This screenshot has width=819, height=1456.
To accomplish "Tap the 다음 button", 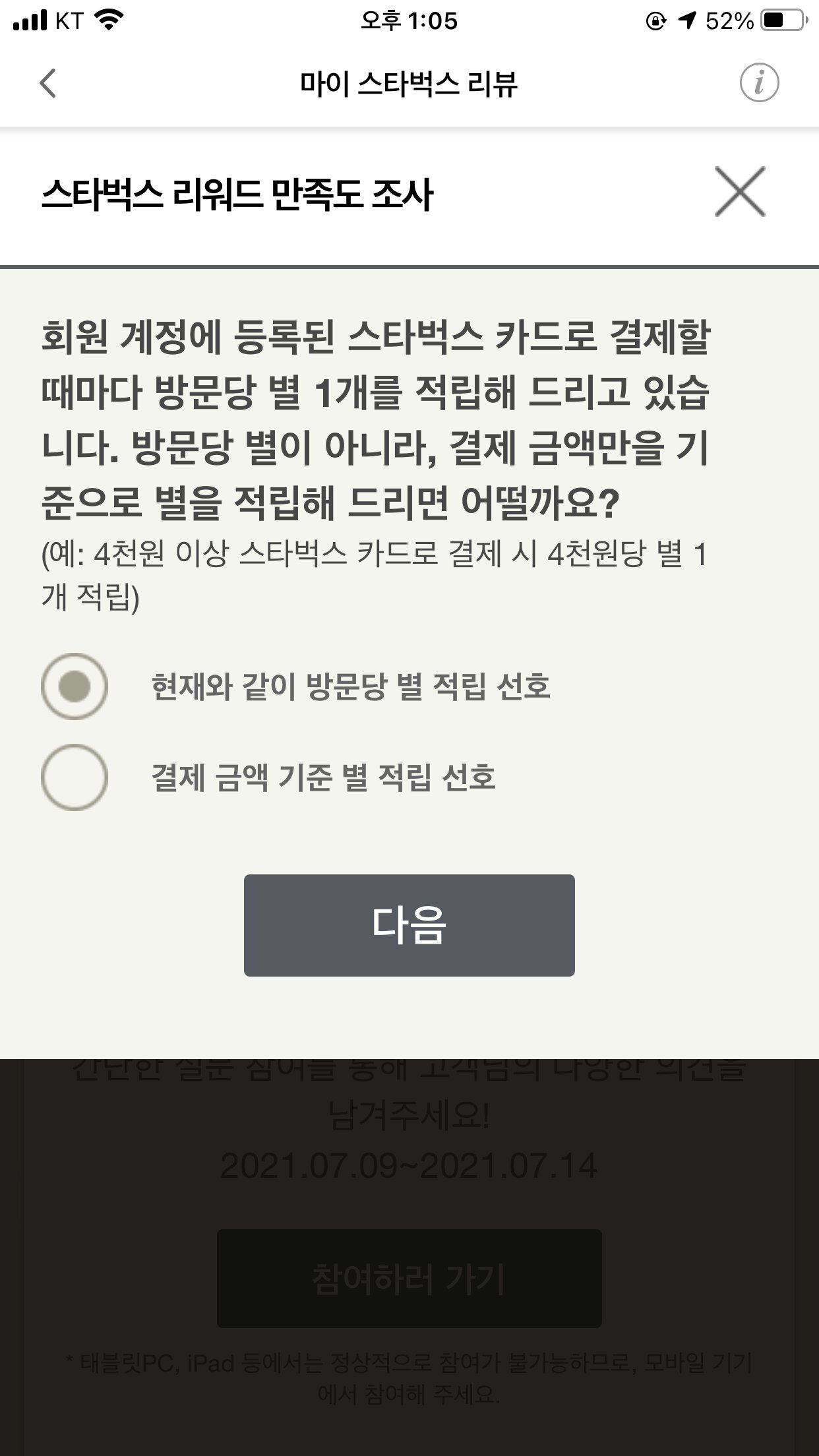I will click(x=409, y=925).
